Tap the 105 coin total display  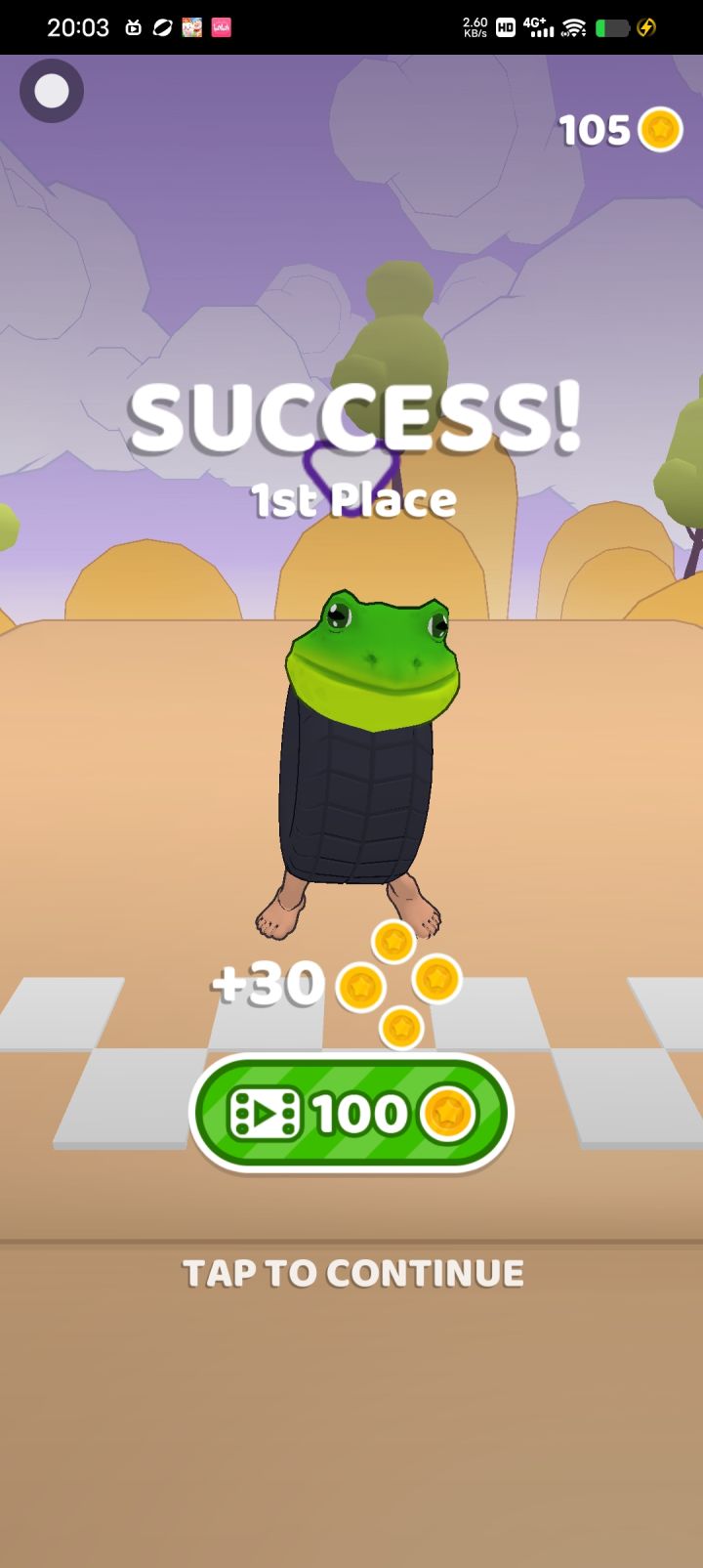click(597, 128)
